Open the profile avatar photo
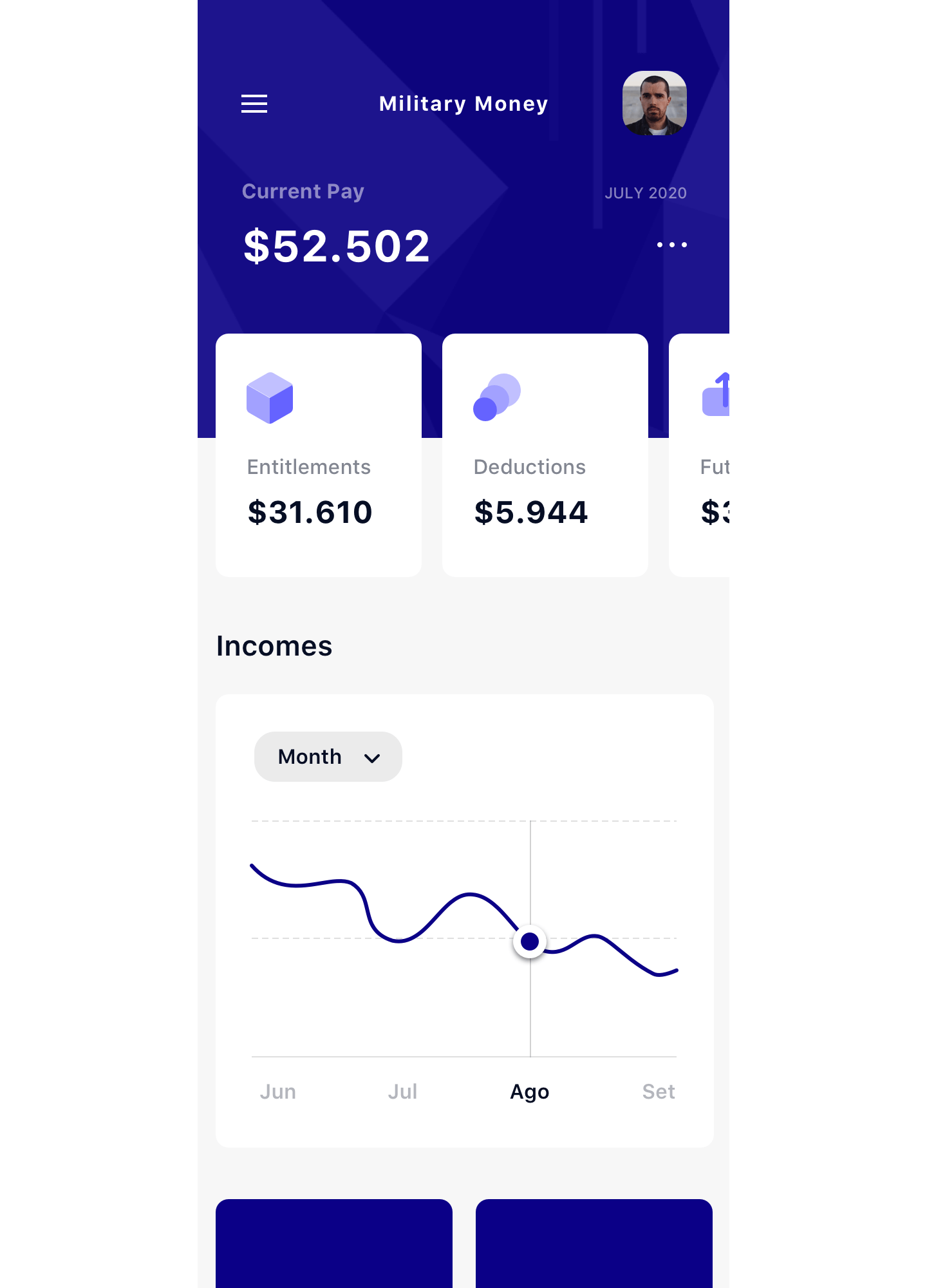The image size is (927, 1288). 654,103
